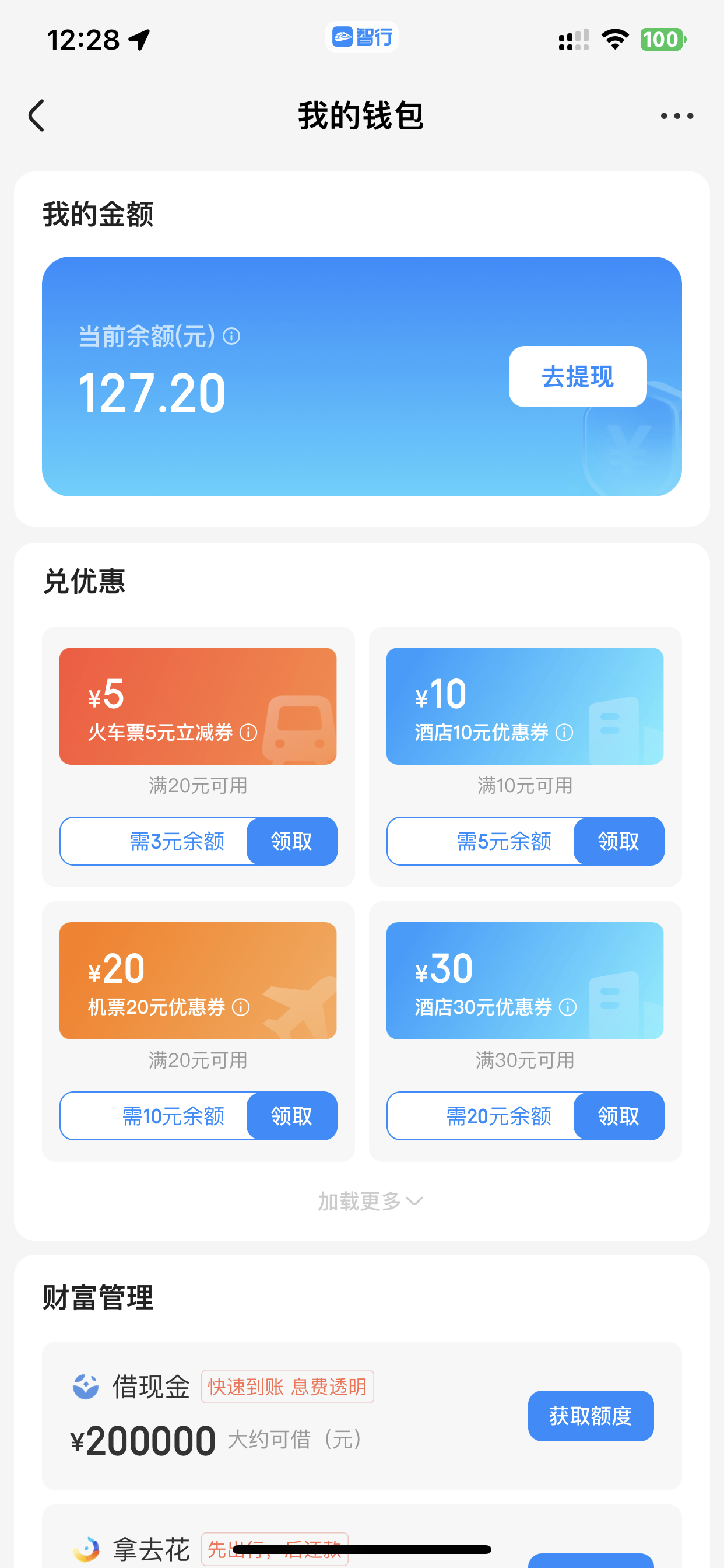Show info for 火车票5元立减券
Image resolution: width=724 pixels, height=1568 pixels.
click(248, 732)
